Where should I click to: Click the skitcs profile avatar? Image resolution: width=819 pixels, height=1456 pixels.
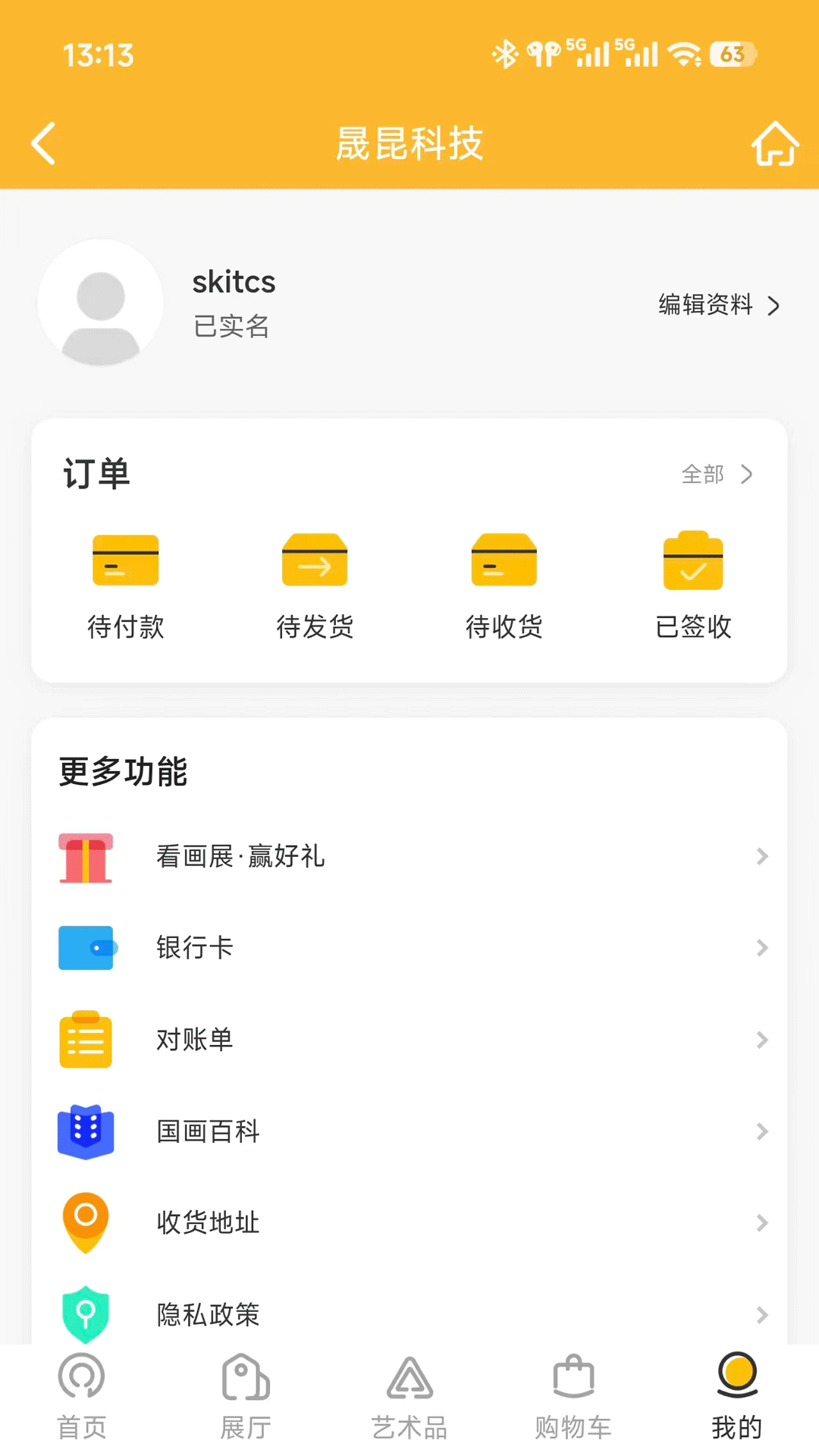[100, 303]
